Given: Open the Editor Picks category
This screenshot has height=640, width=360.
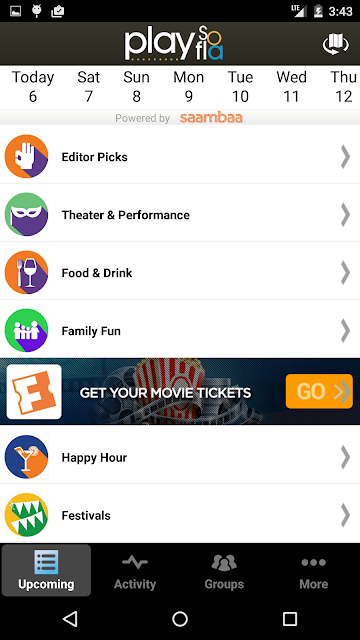Looking at the screenshot, I should (x=180, y=157).
